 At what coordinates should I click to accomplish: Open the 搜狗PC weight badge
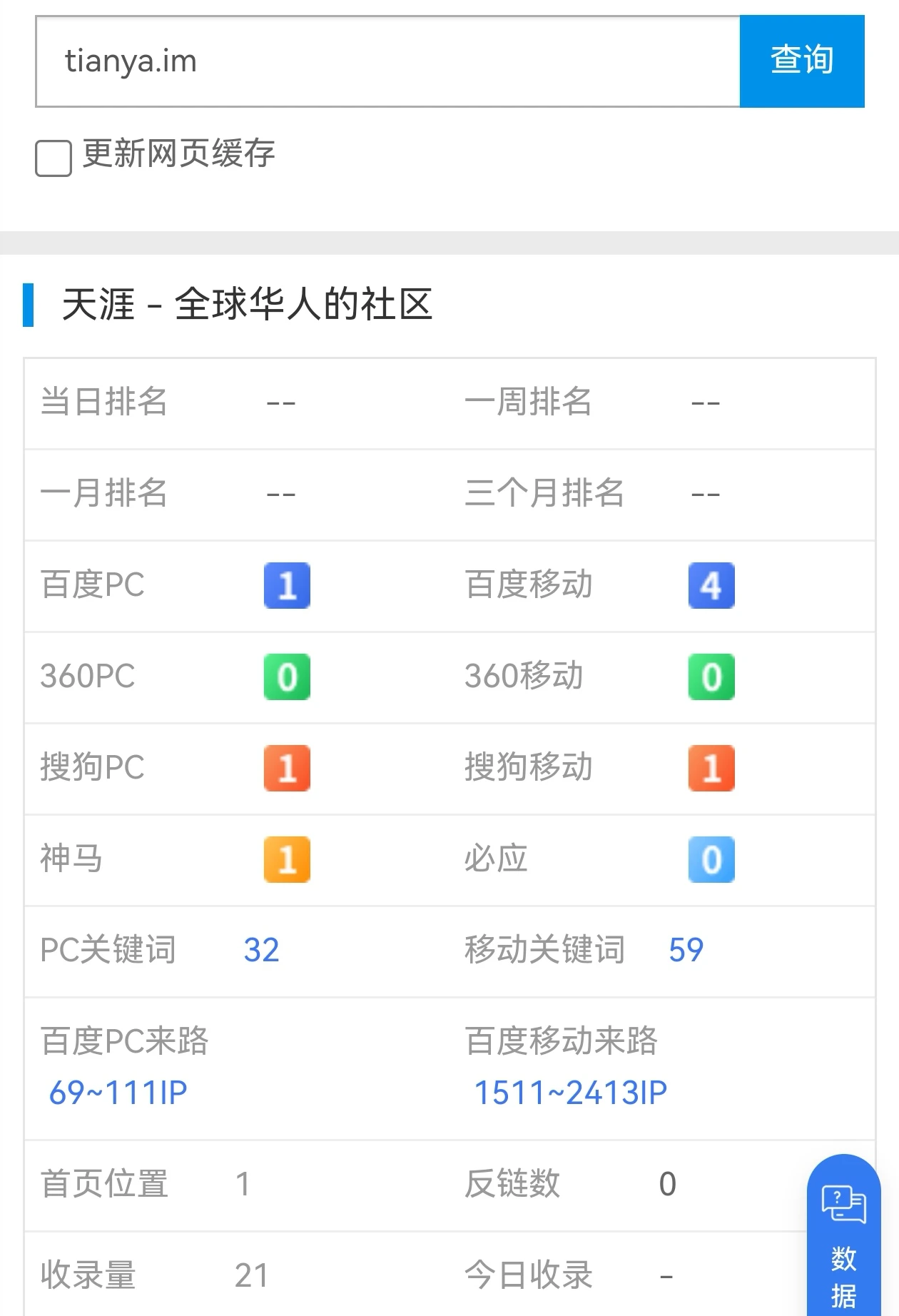pos(287,768)
